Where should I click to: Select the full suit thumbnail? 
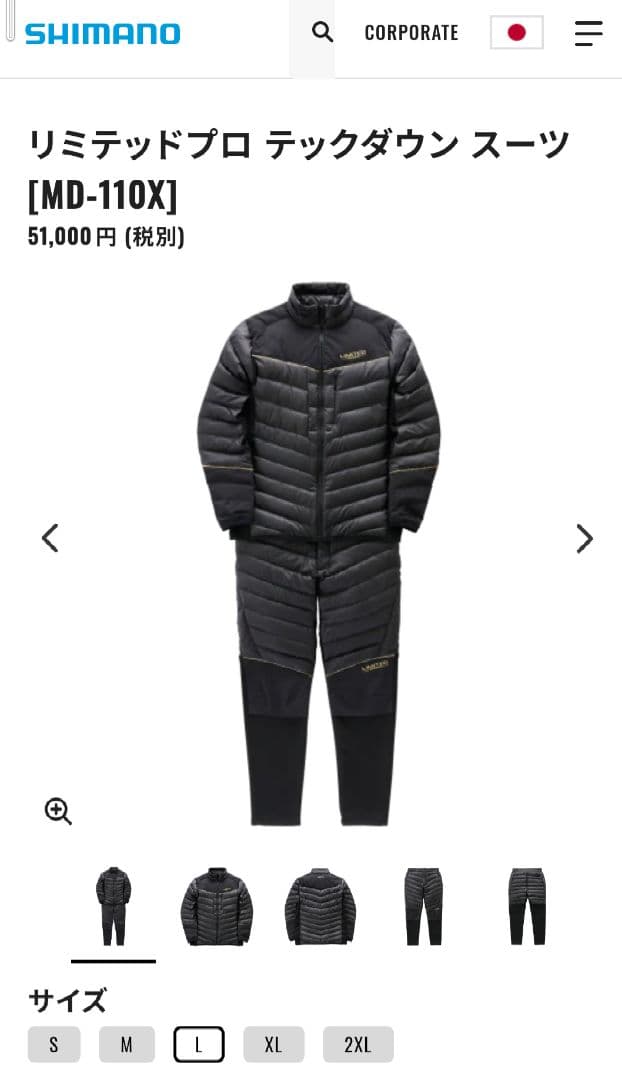coord(113,906)
